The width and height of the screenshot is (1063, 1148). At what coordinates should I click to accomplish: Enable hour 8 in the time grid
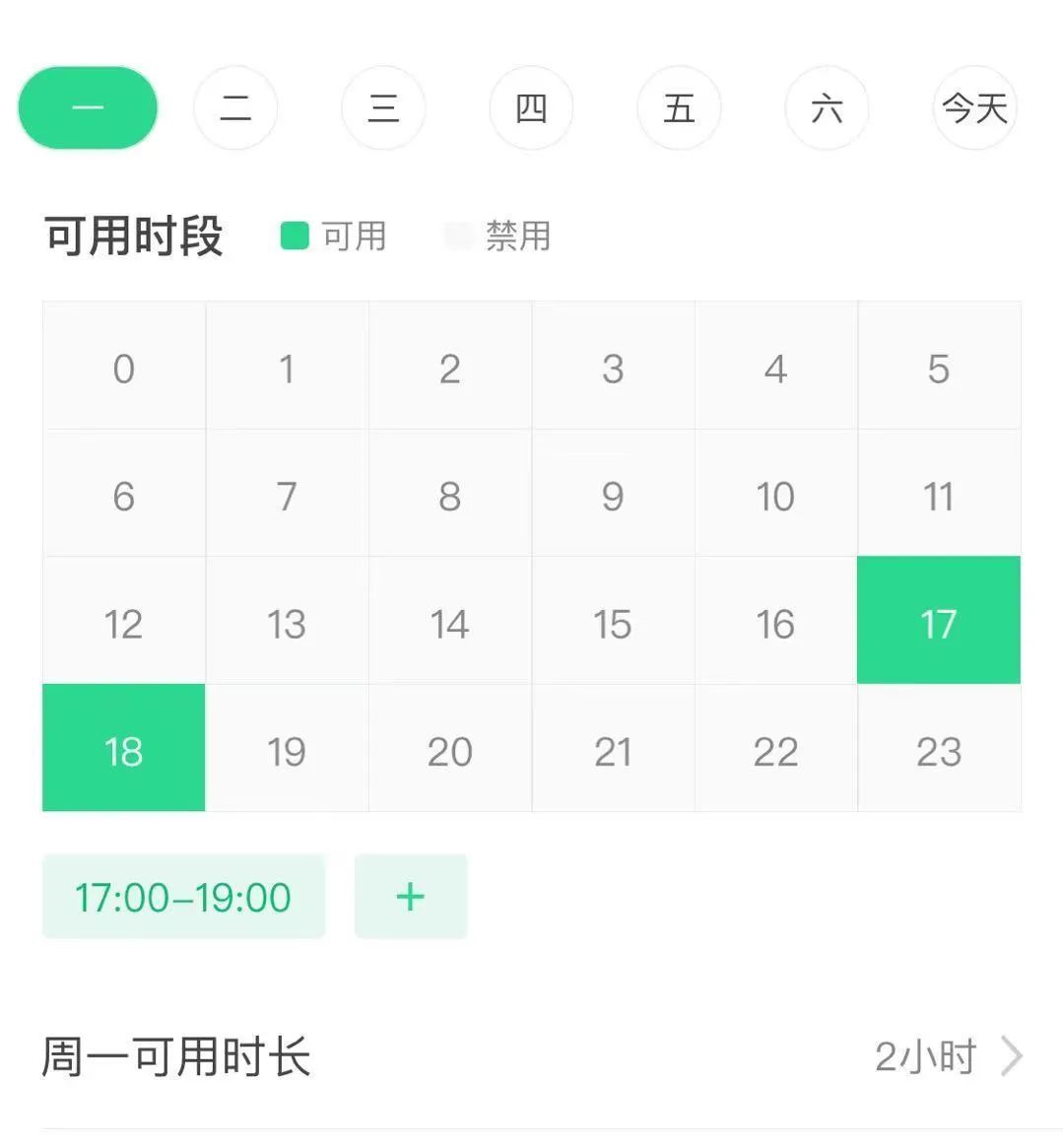449,494
